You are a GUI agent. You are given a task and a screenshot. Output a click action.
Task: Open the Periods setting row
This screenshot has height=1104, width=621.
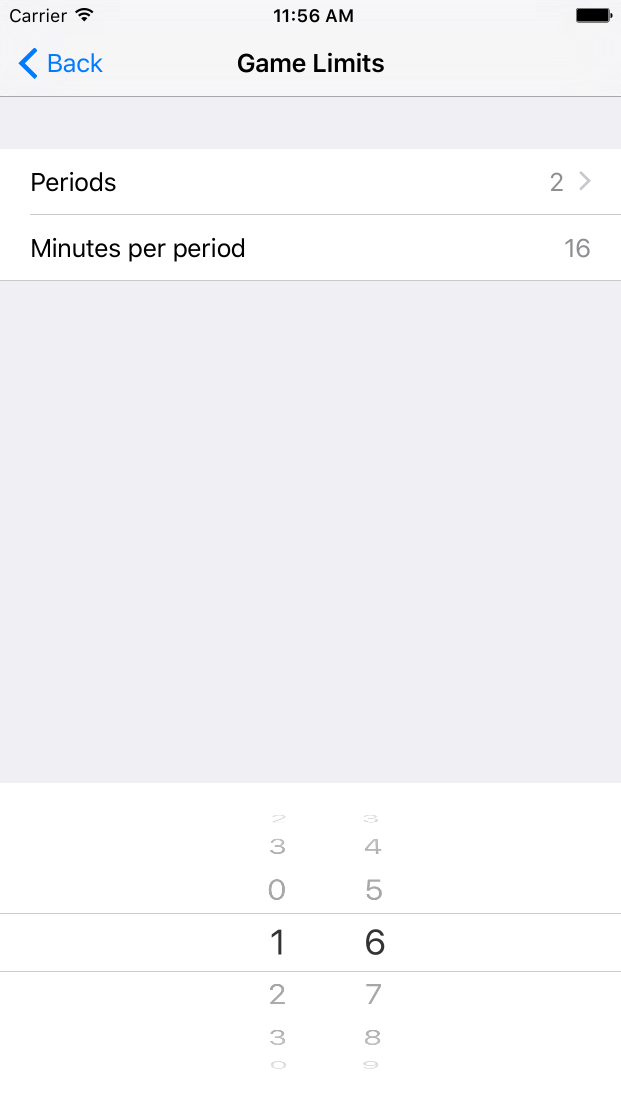coord(310,182)
